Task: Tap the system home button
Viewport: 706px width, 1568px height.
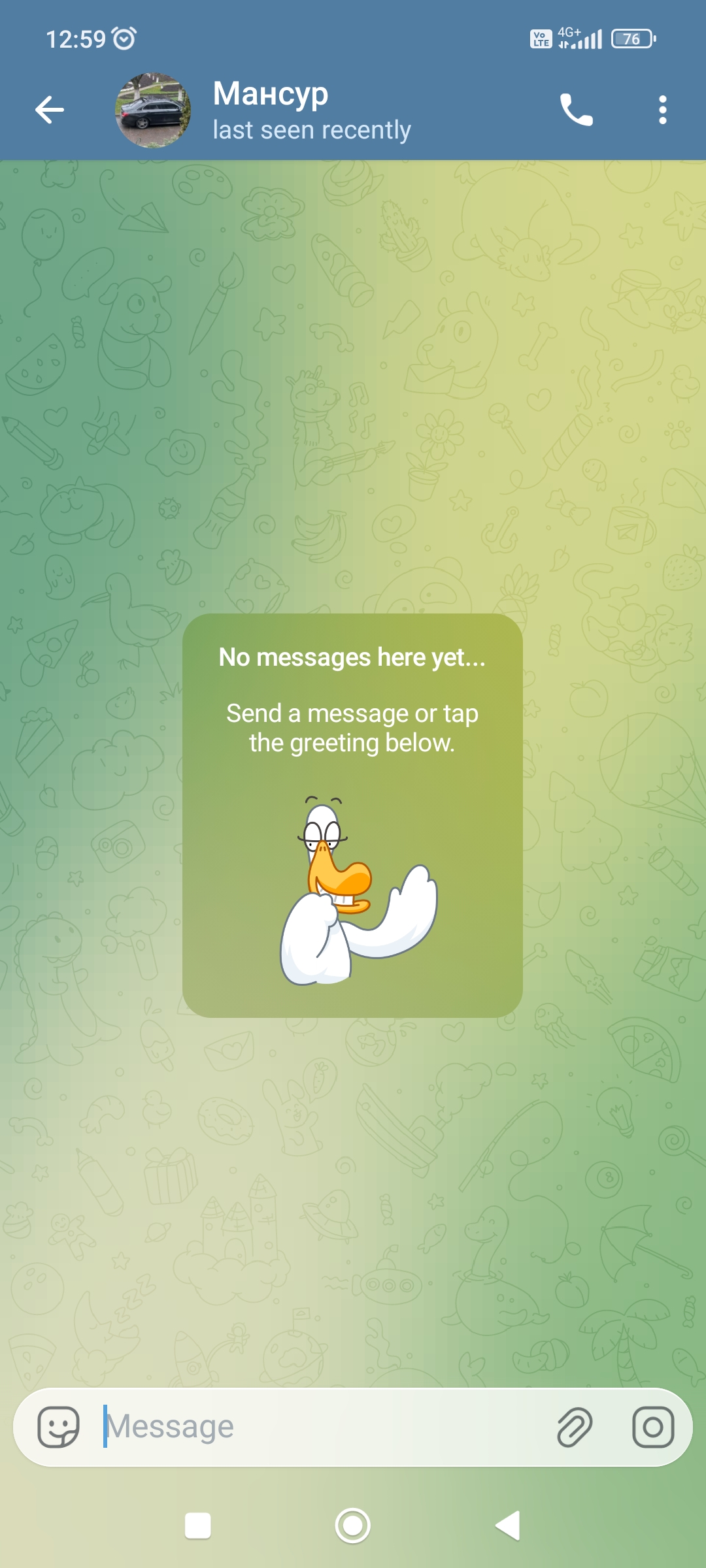Action: pyautogui.click(x=353, y=1526)
